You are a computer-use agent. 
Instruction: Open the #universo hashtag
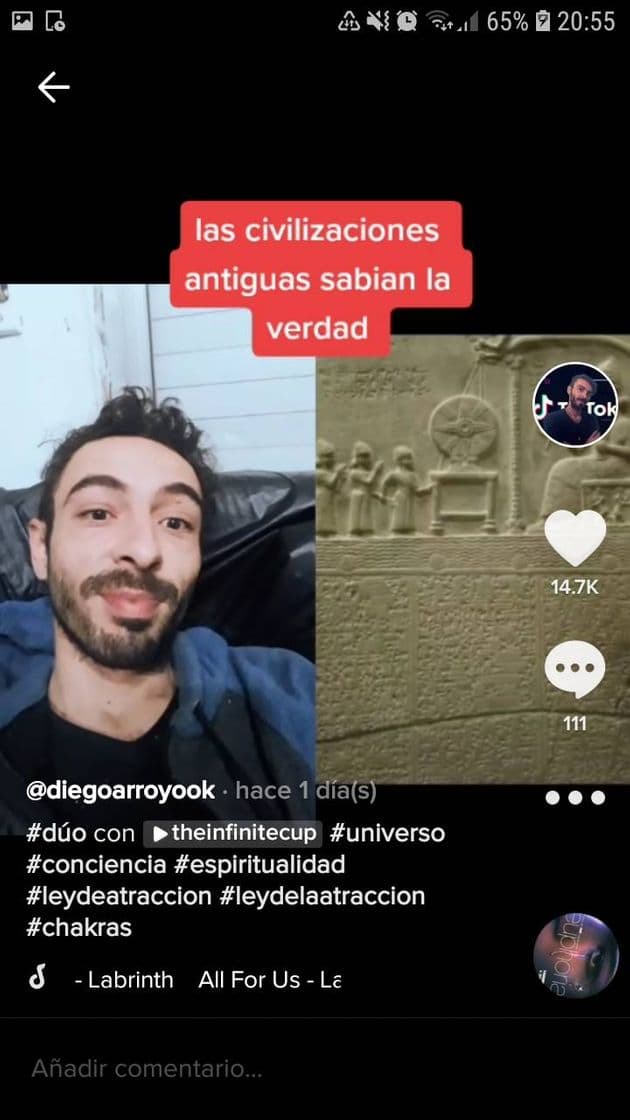point(387,833)
